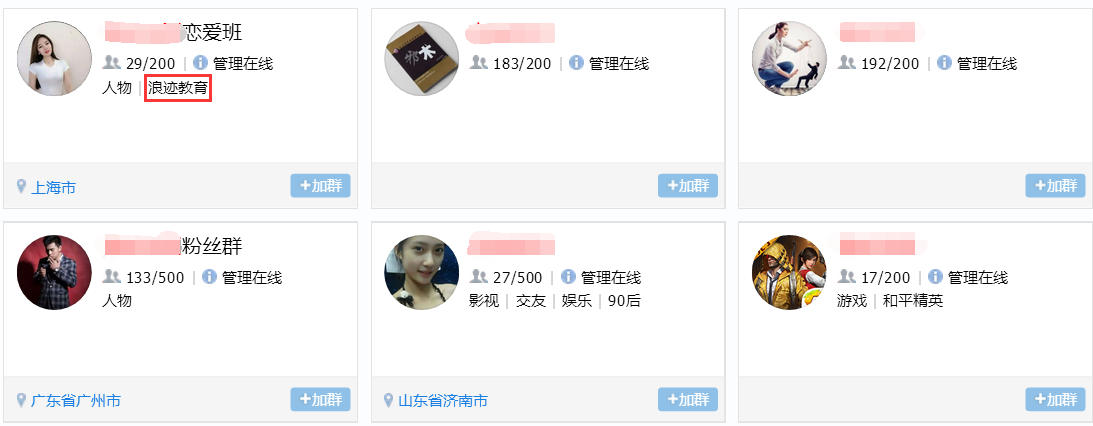1093x426 pixels.
Task: Open the avatar of the 27/500 group
Action: tap(421, 272)
